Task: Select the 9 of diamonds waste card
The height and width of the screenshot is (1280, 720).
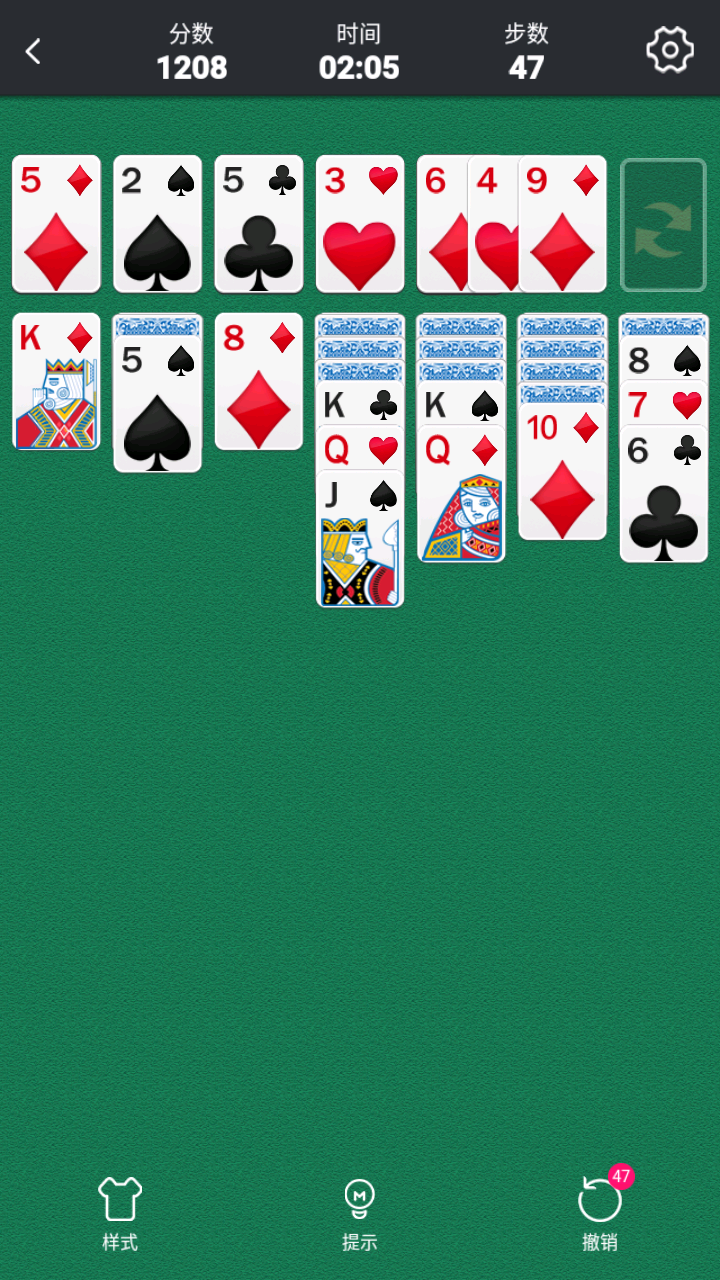Action: (563, 225)
